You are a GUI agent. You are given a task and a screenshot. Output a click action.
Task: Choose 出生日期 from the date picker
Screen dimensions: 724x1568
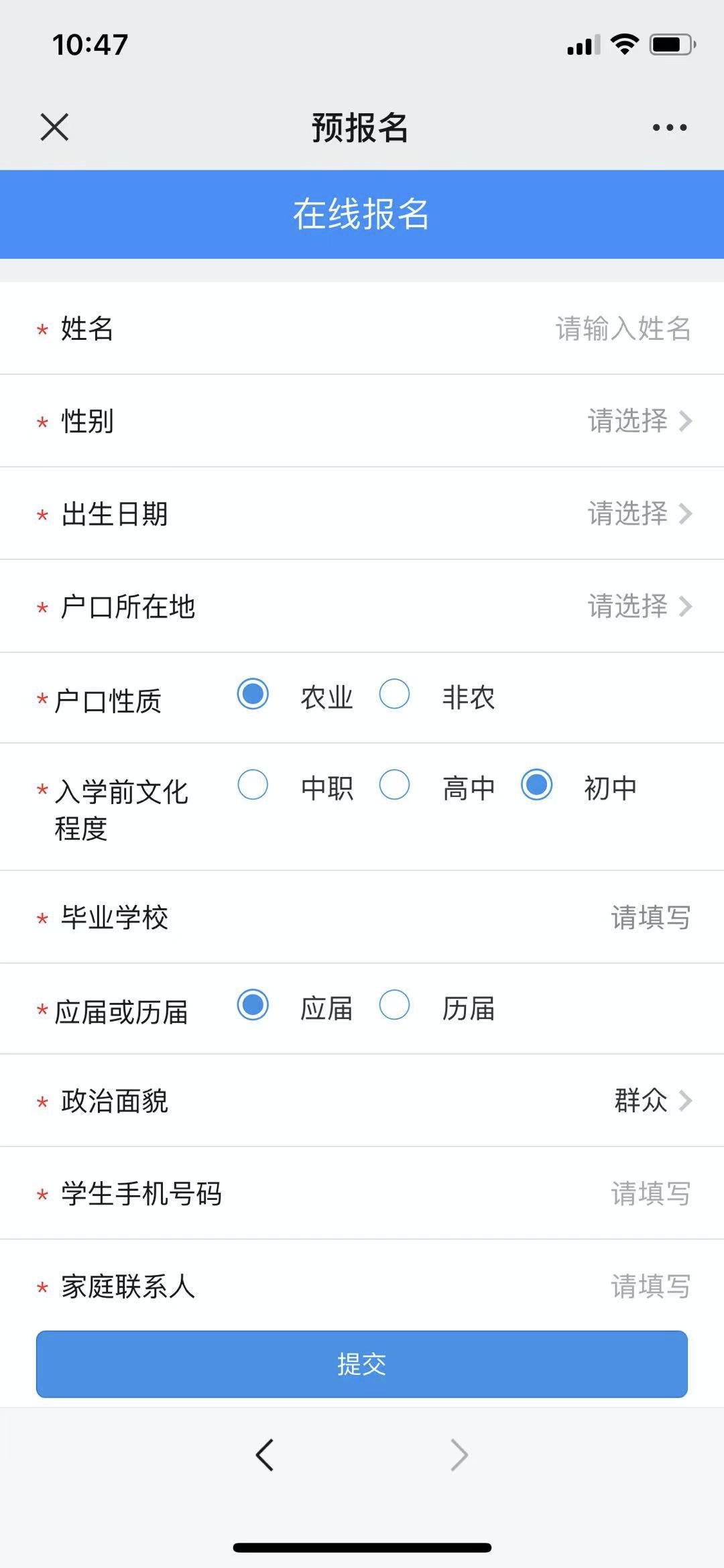click(638, 514)
